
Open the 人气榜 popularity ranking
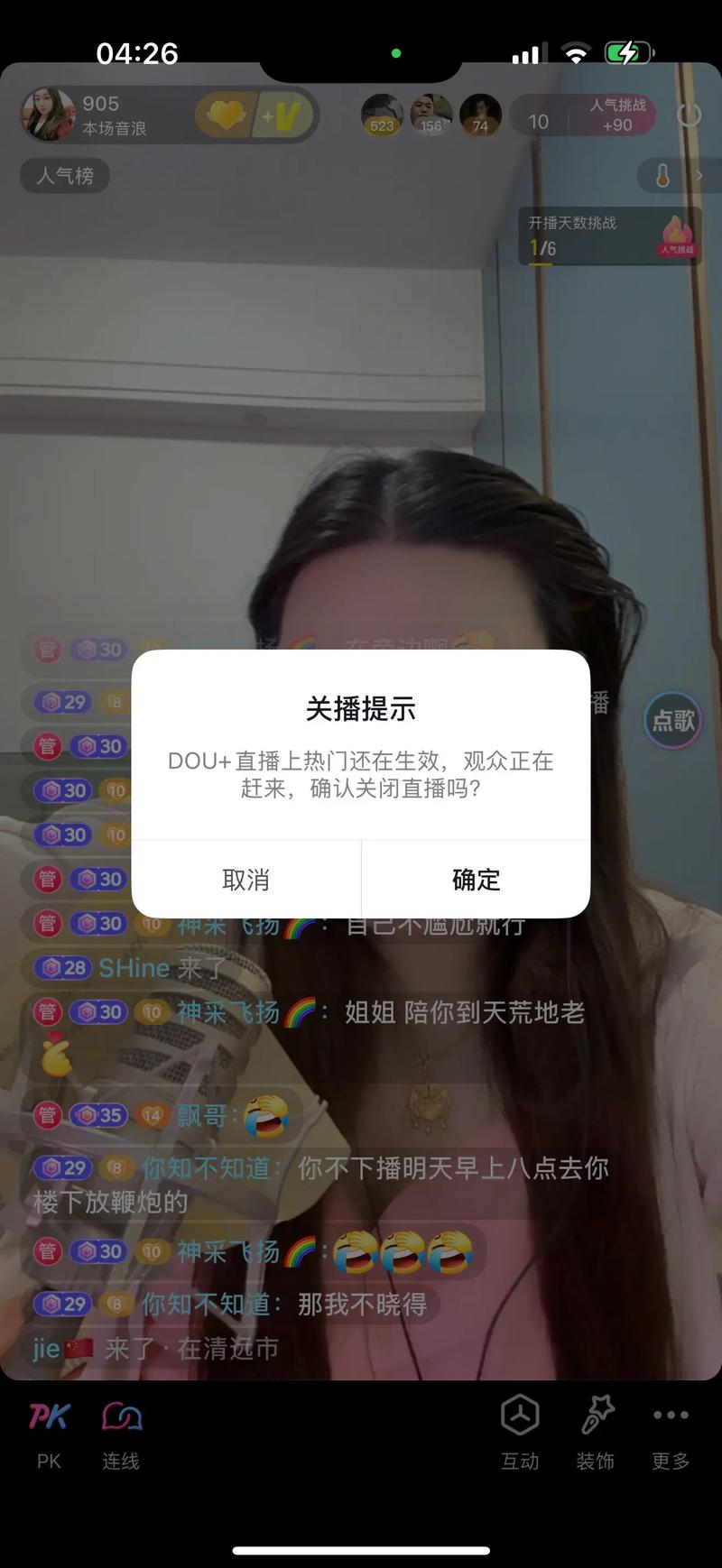65,176
